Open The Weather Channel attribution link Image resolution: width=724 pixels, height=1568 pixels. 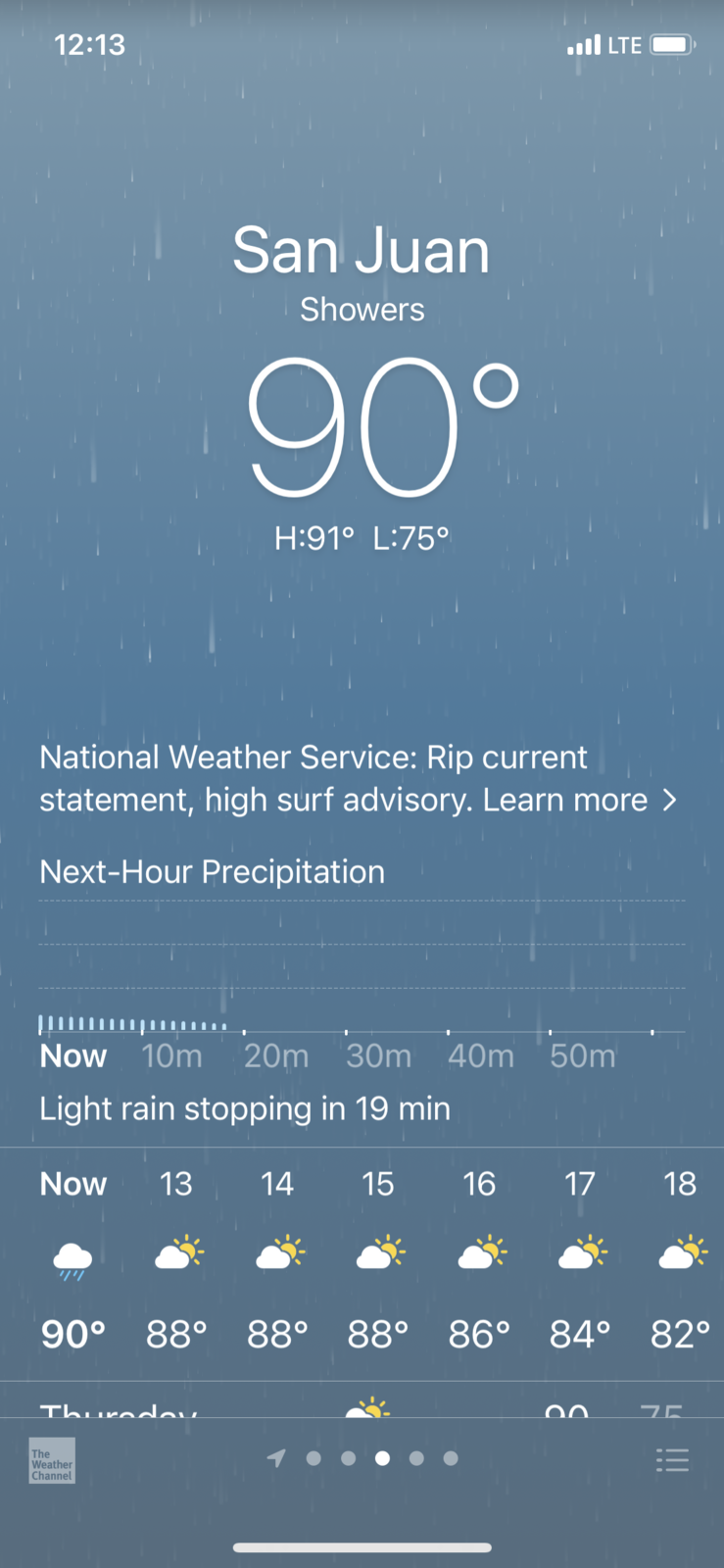[x=52, y=1461]
